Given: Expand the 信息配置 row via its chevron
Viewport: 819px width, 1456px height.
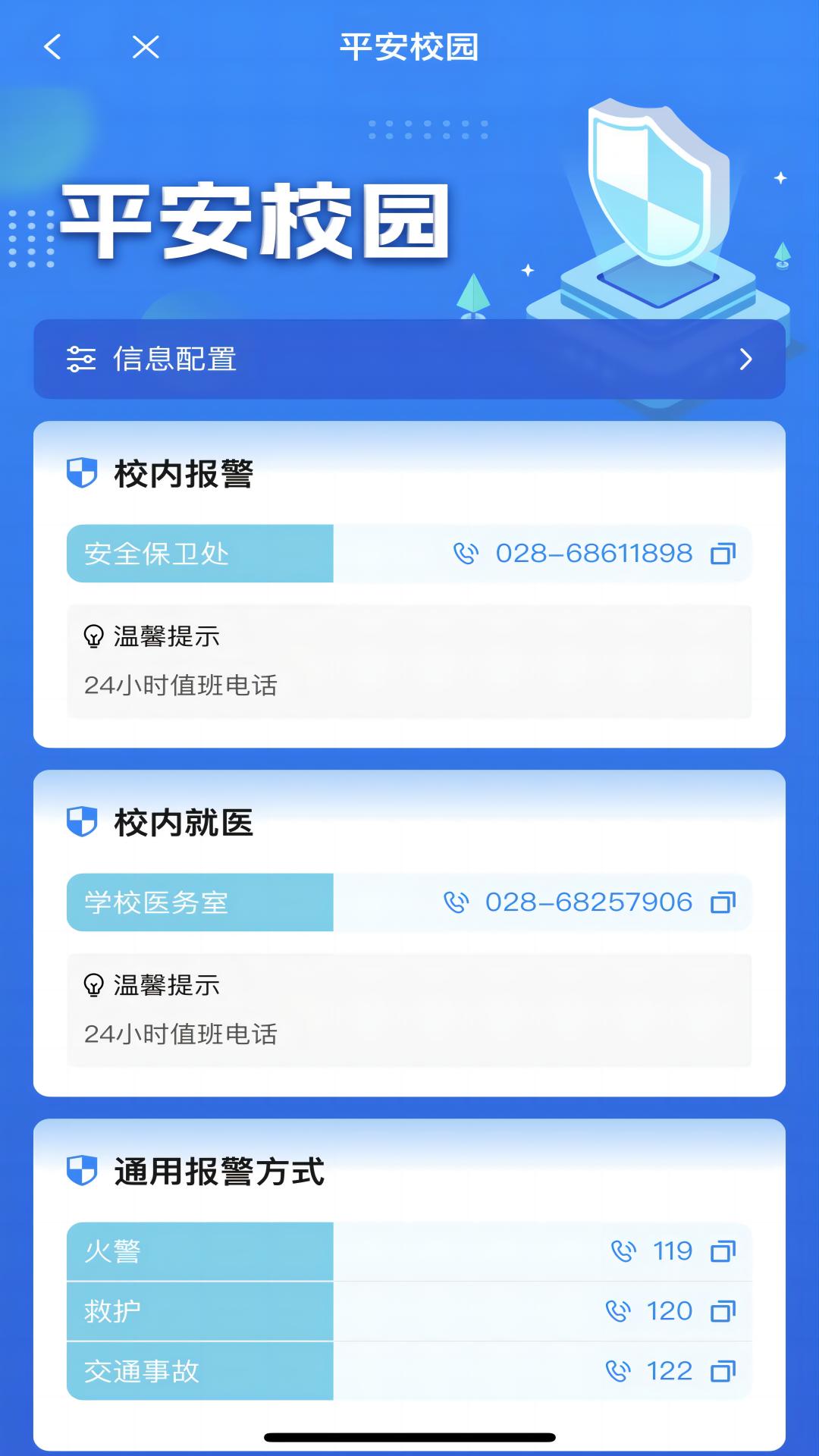Looking at the screenshot, I should (x=745, y=358).
